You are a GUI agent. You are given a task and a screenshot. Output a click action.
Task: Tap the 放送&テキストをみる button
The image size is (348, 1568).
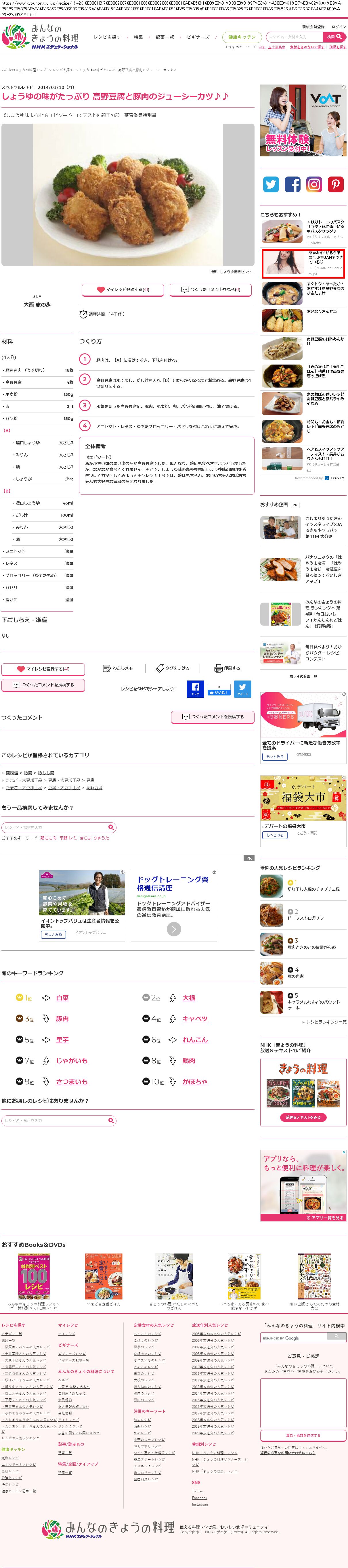[303, 1117]
